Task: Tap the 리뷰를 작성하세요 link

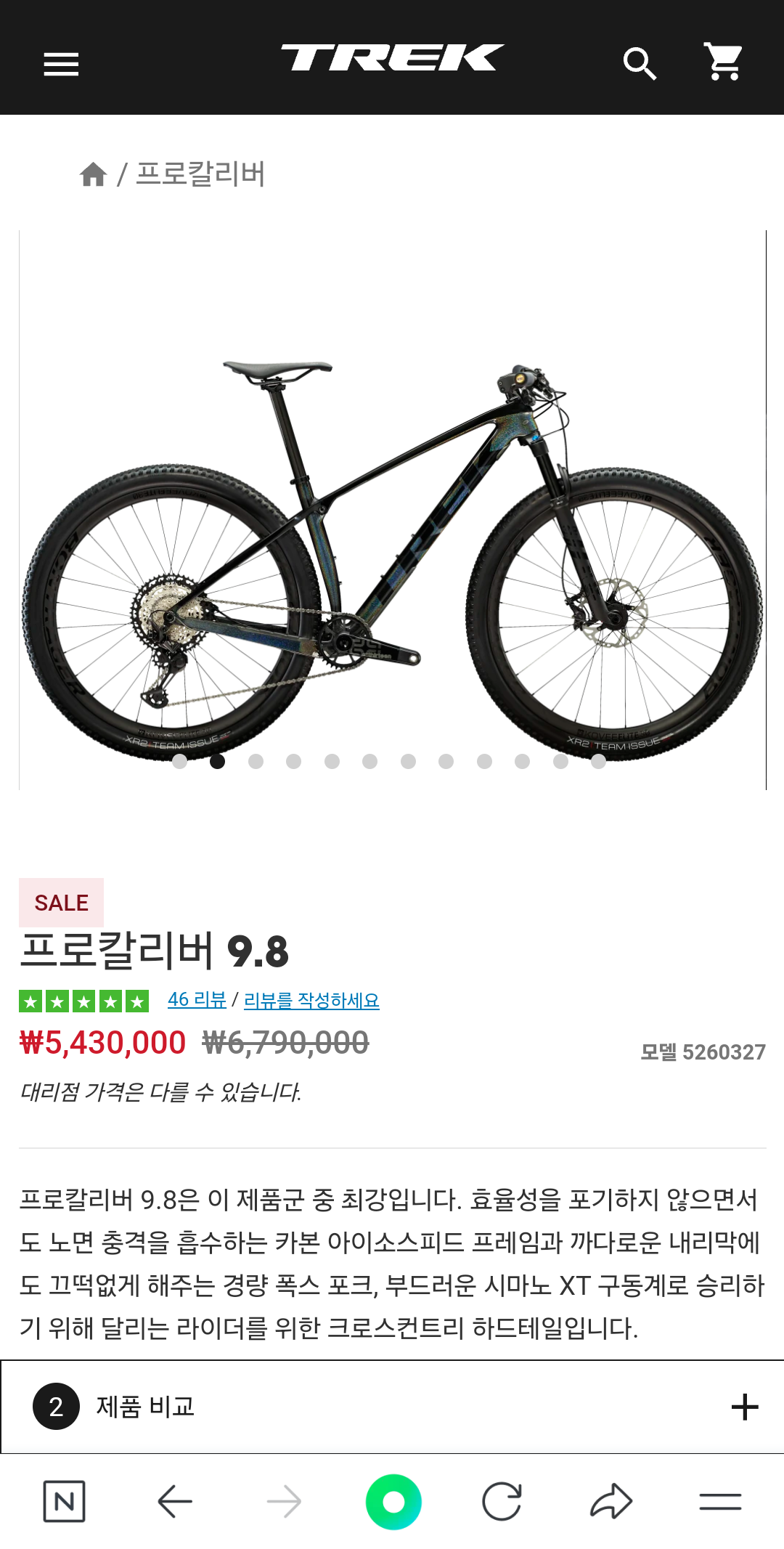Action: (x=311, y=1001)
